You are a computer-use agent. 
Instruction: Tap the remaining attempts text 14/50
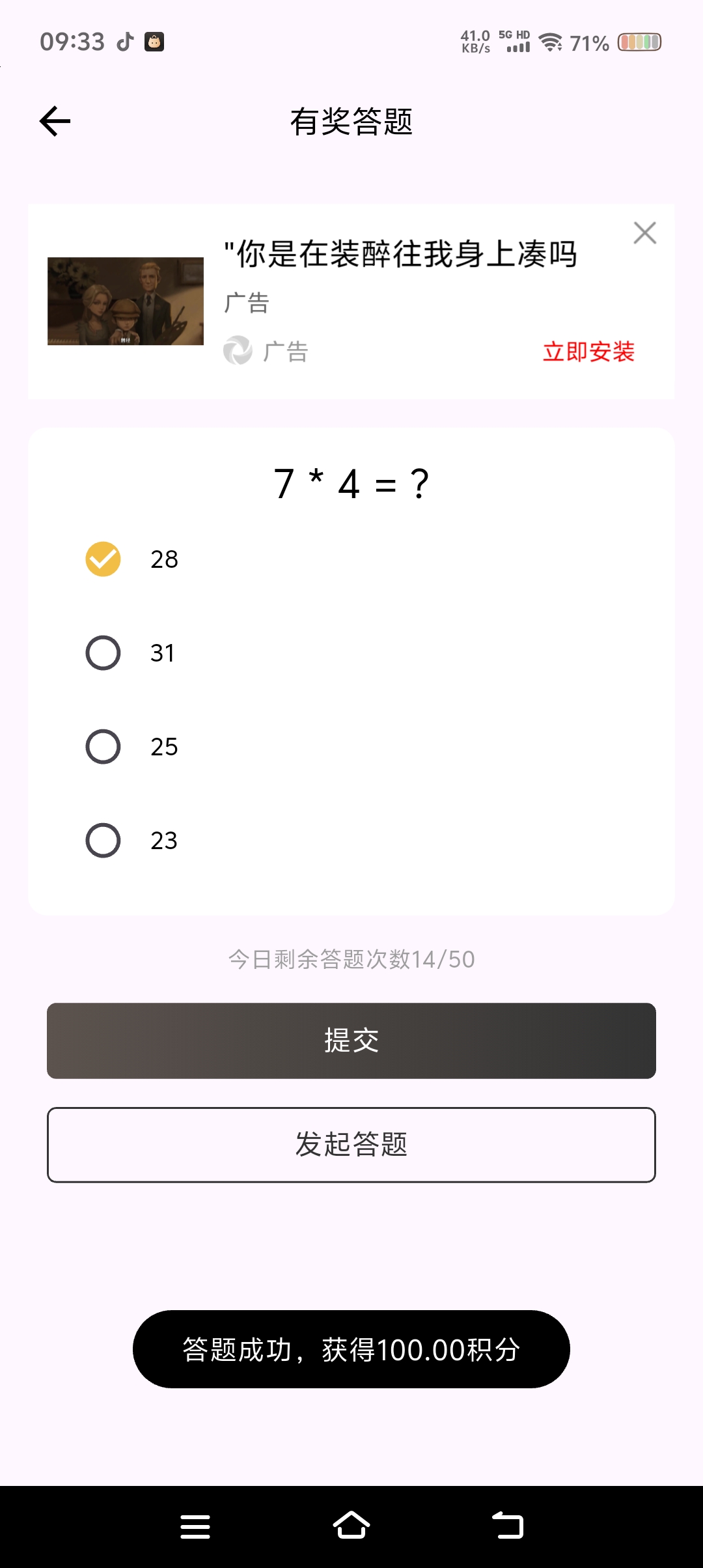click(x=351, y=959)
